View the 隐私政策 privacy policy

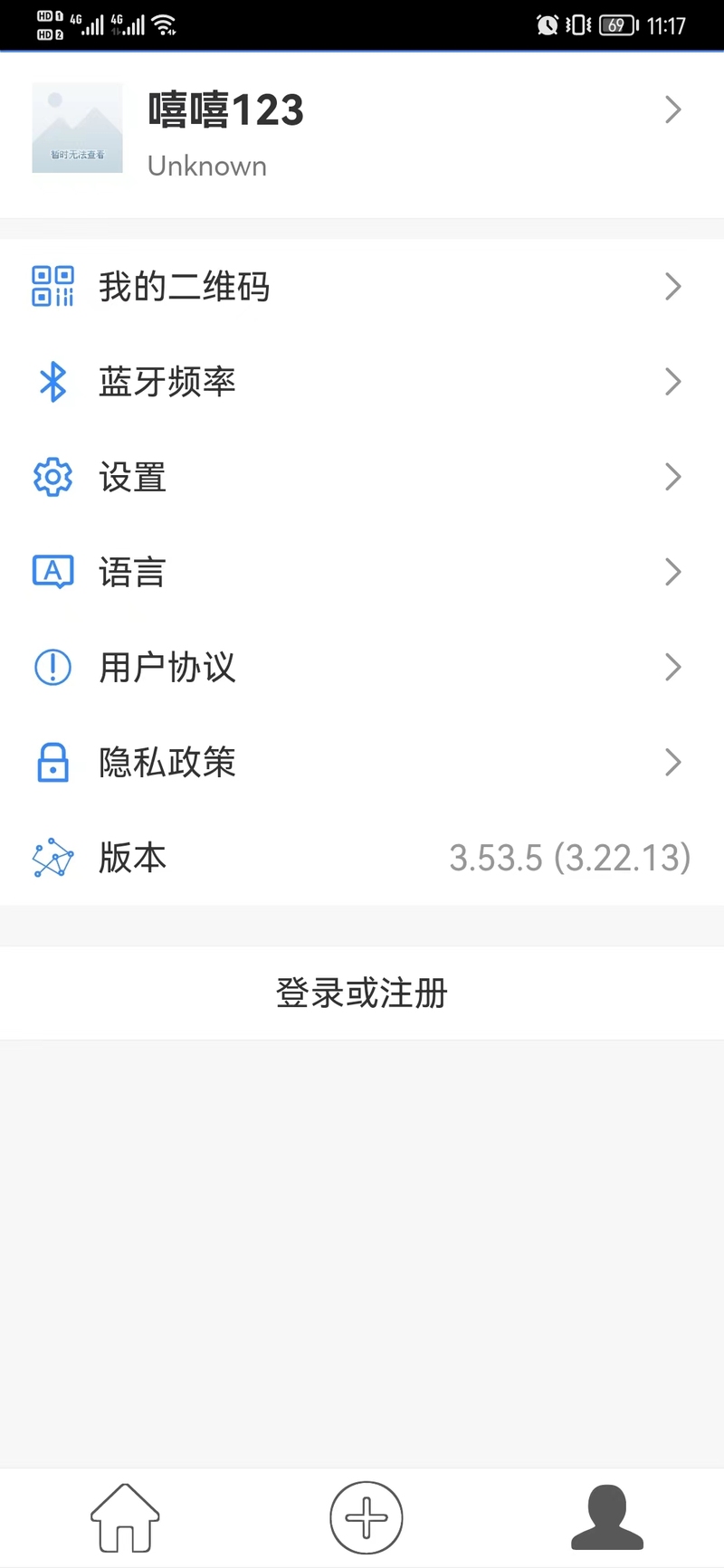coord(362,763)
